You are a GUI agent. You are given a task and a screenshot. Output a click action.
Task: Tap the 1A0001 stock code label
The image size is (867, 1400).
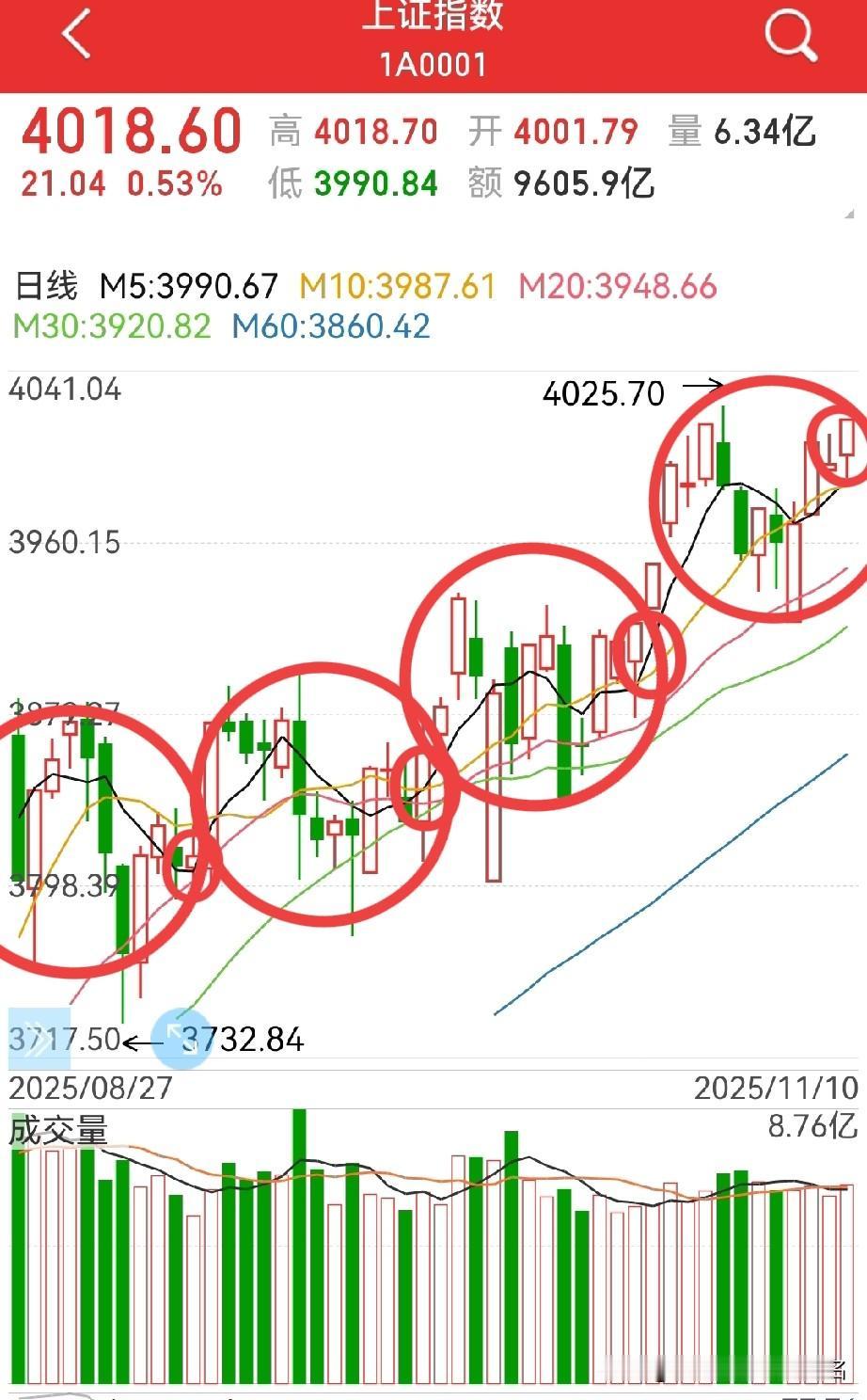[x=433, y=64]
